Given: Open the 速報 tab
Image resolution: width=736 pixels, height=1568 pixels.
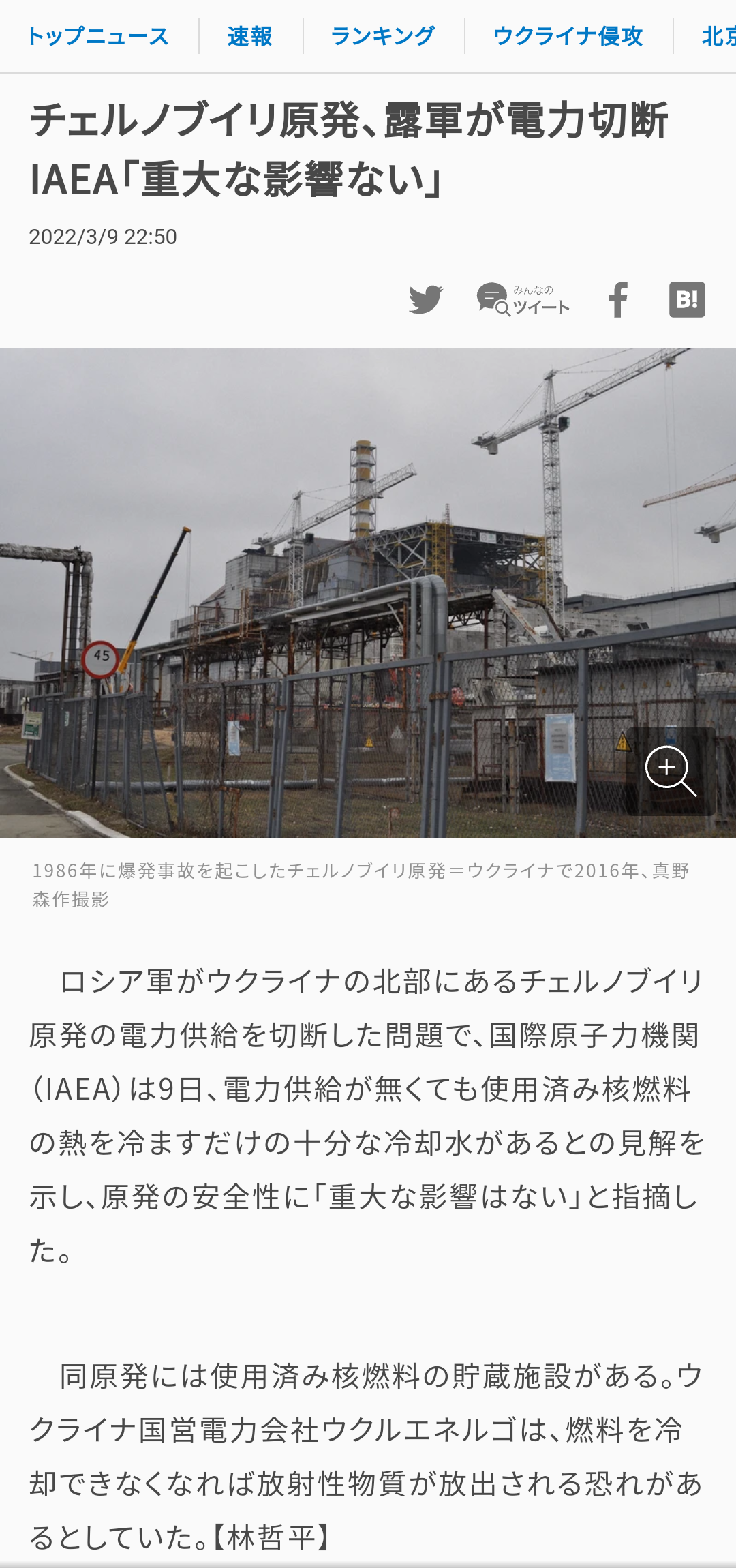Looking at the screenshot, I should tap(249, 36).
